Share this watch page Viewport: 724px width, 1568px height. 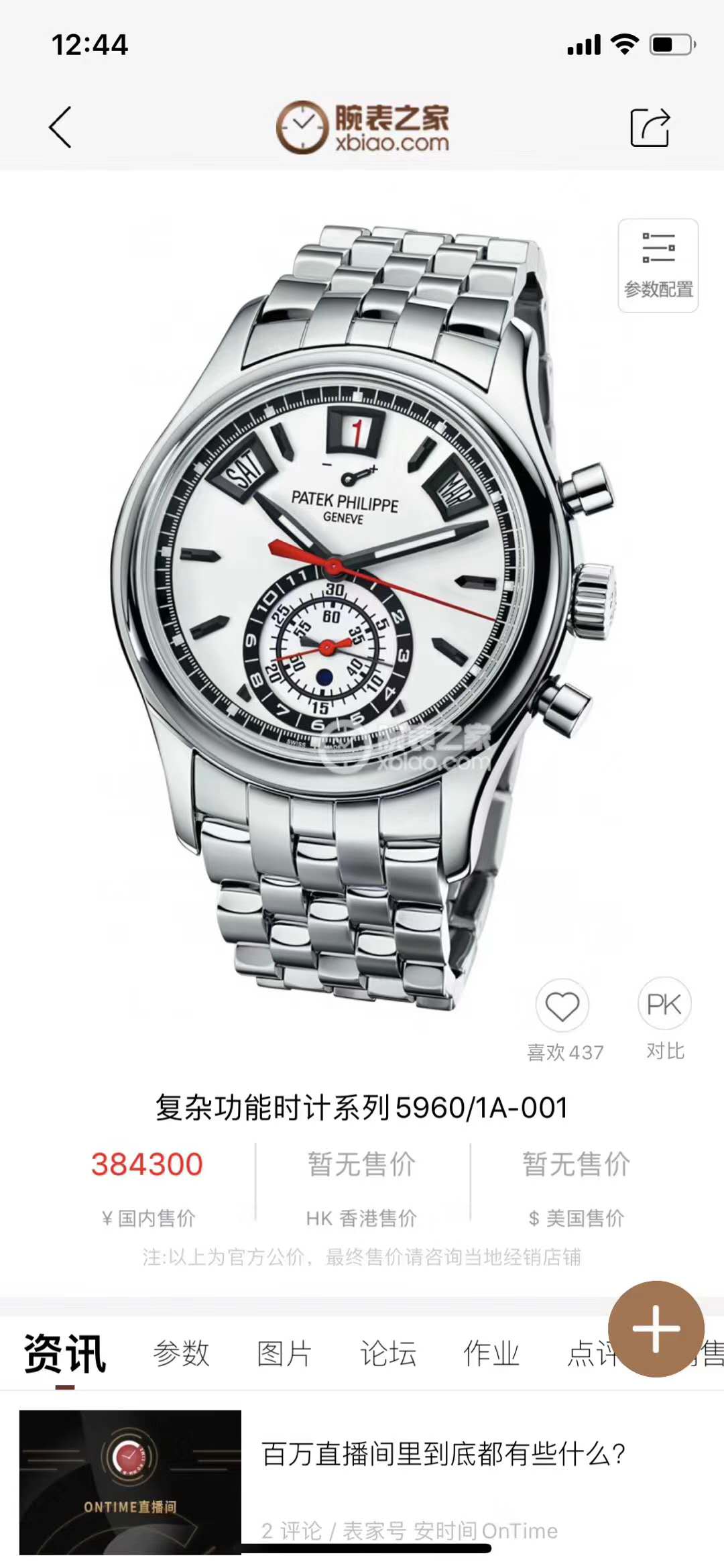(650, 127)
